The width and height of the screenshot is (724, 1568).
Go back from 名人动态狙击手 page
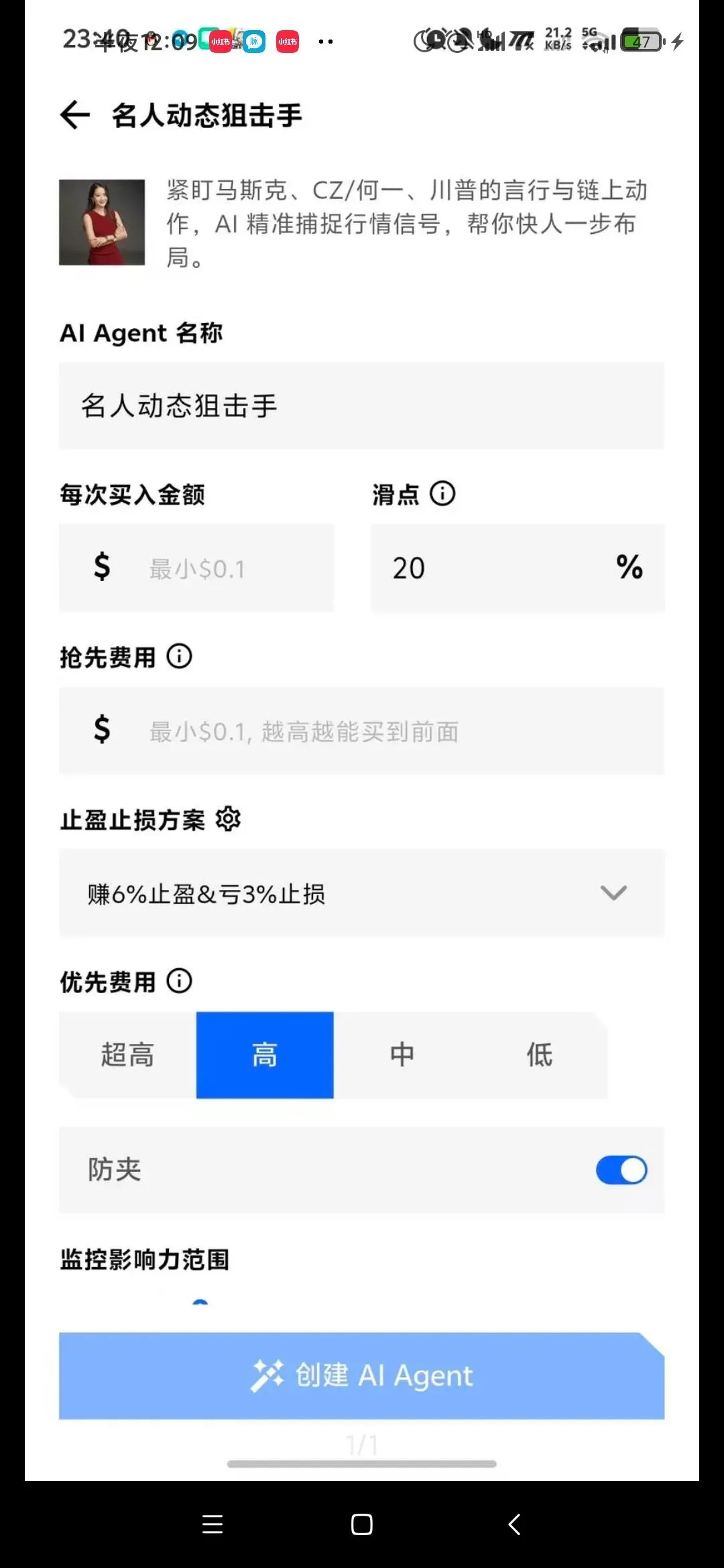[x=75, y=115]
